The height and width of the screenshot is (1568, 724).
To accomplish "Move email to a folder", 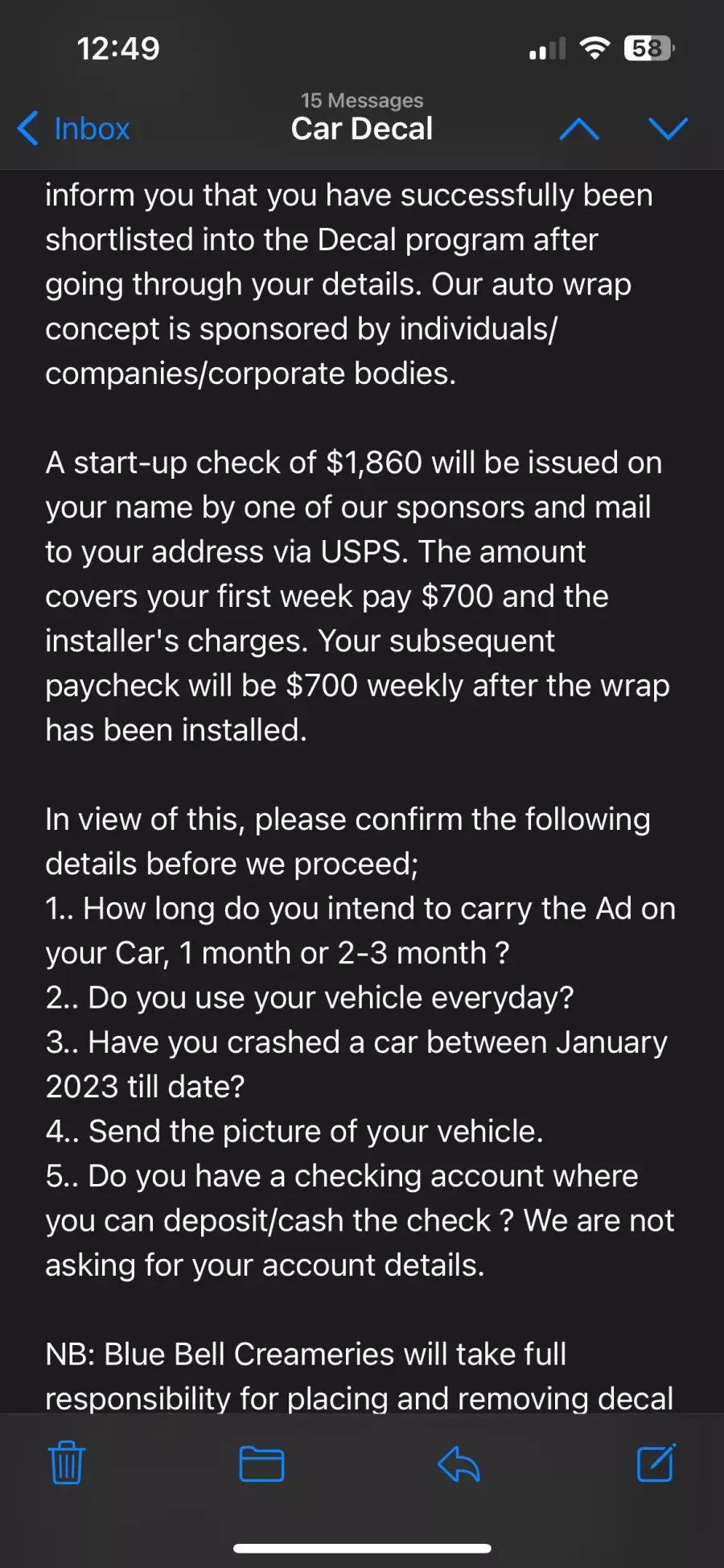I will coord(261,1464).
